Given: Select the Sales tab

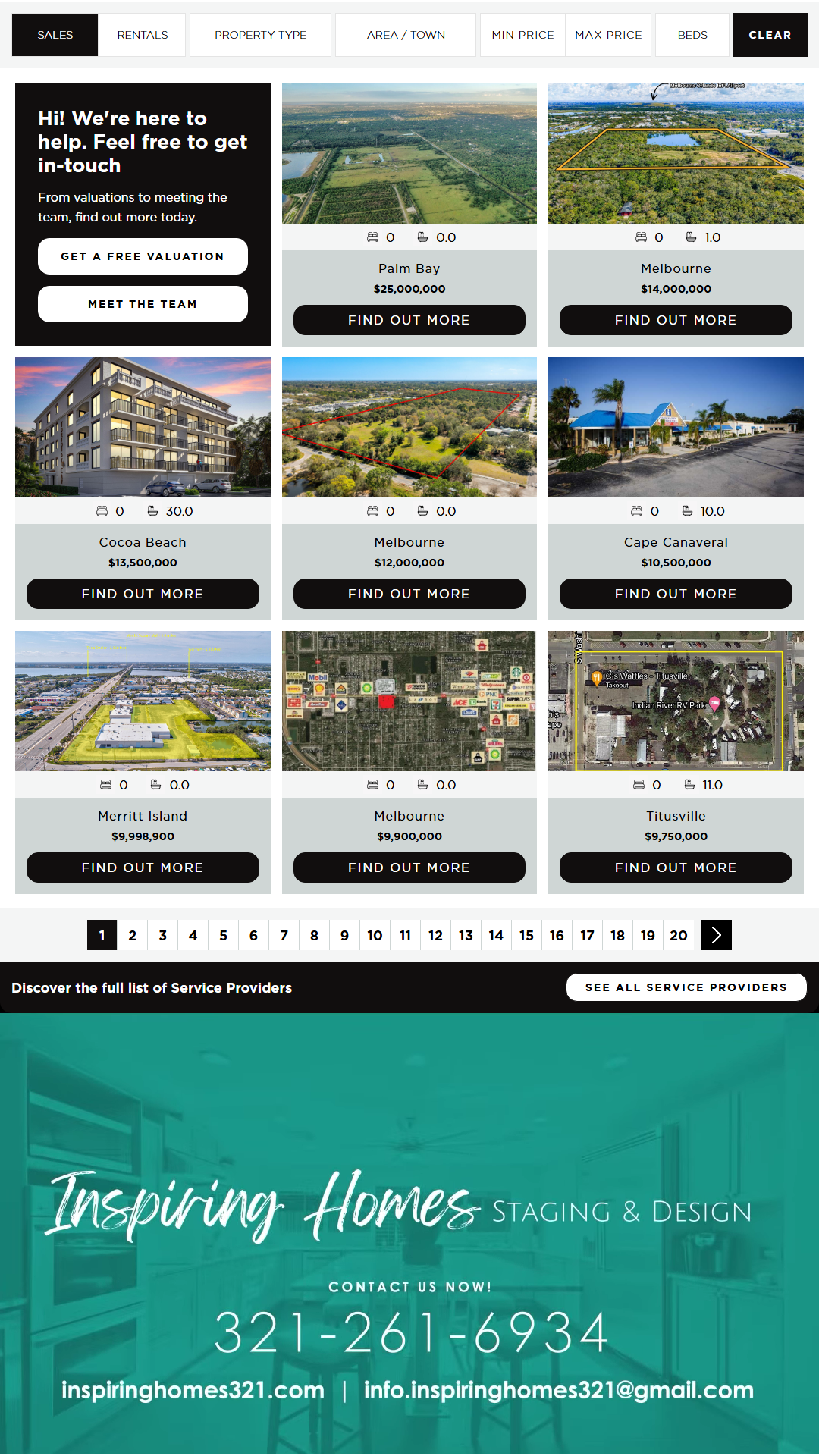Looking at the screenshot, I should 55,35.
